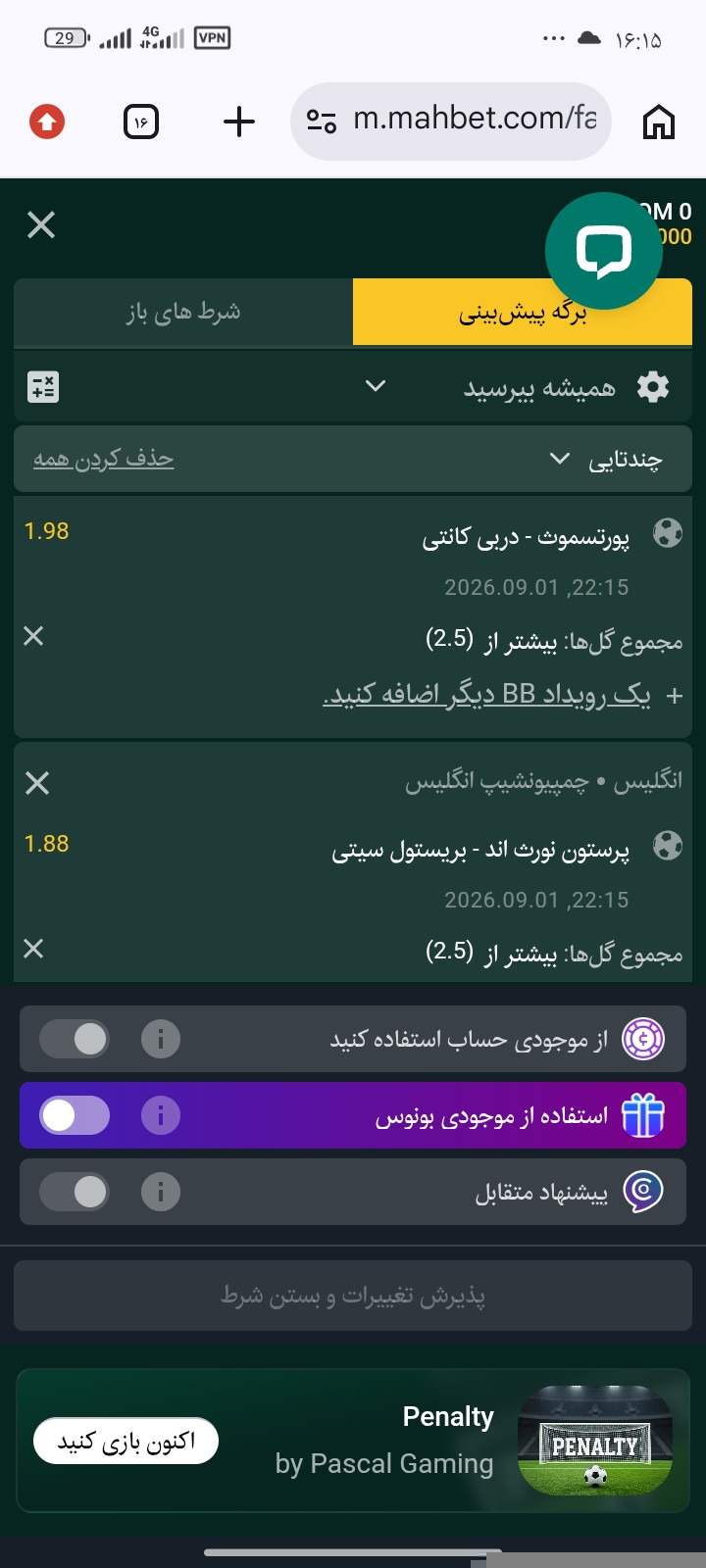Open the browser tabs switcher
Screen dimensions: 706x1568
pos(141,122)
